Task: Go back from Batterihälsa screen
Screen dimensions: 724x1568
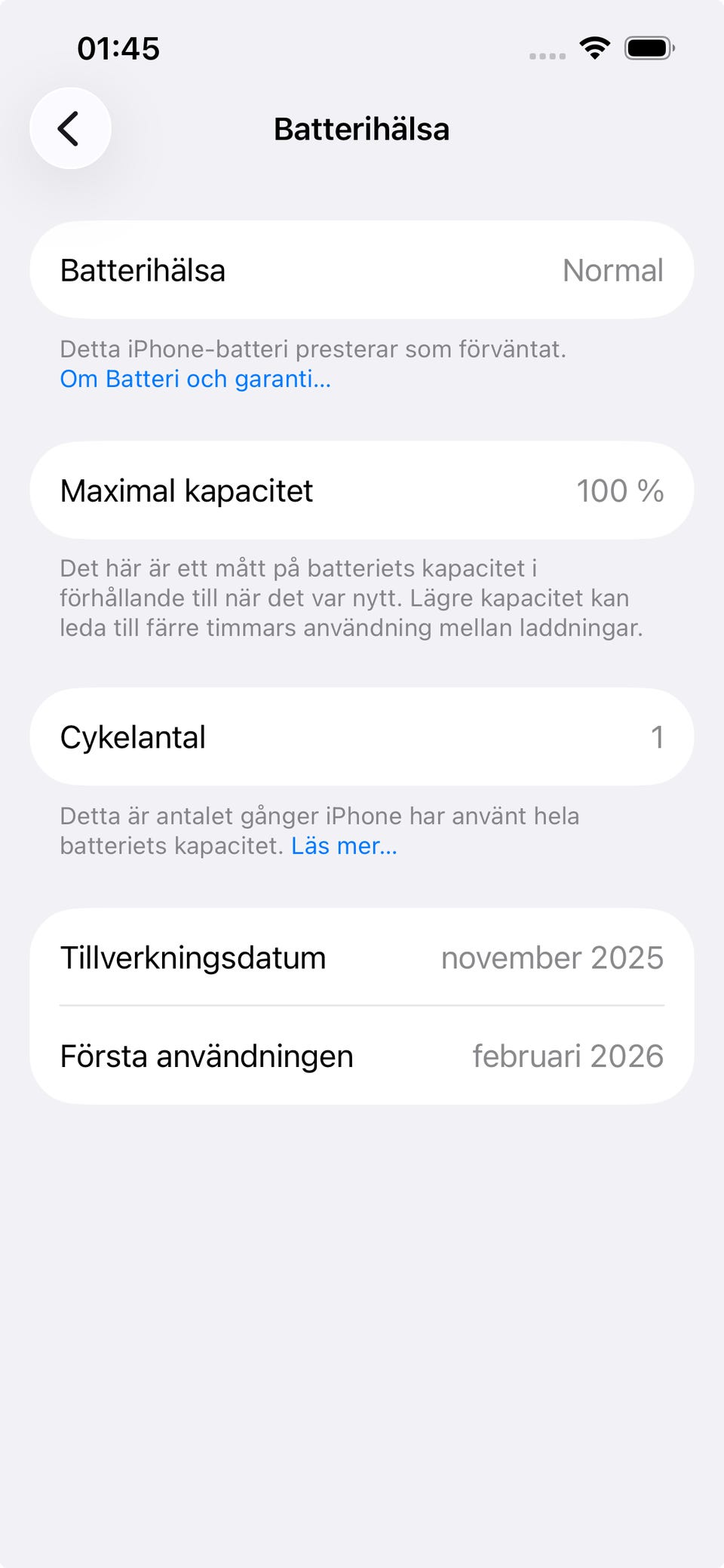Action: pyautogui.click(x=70, y=128)
